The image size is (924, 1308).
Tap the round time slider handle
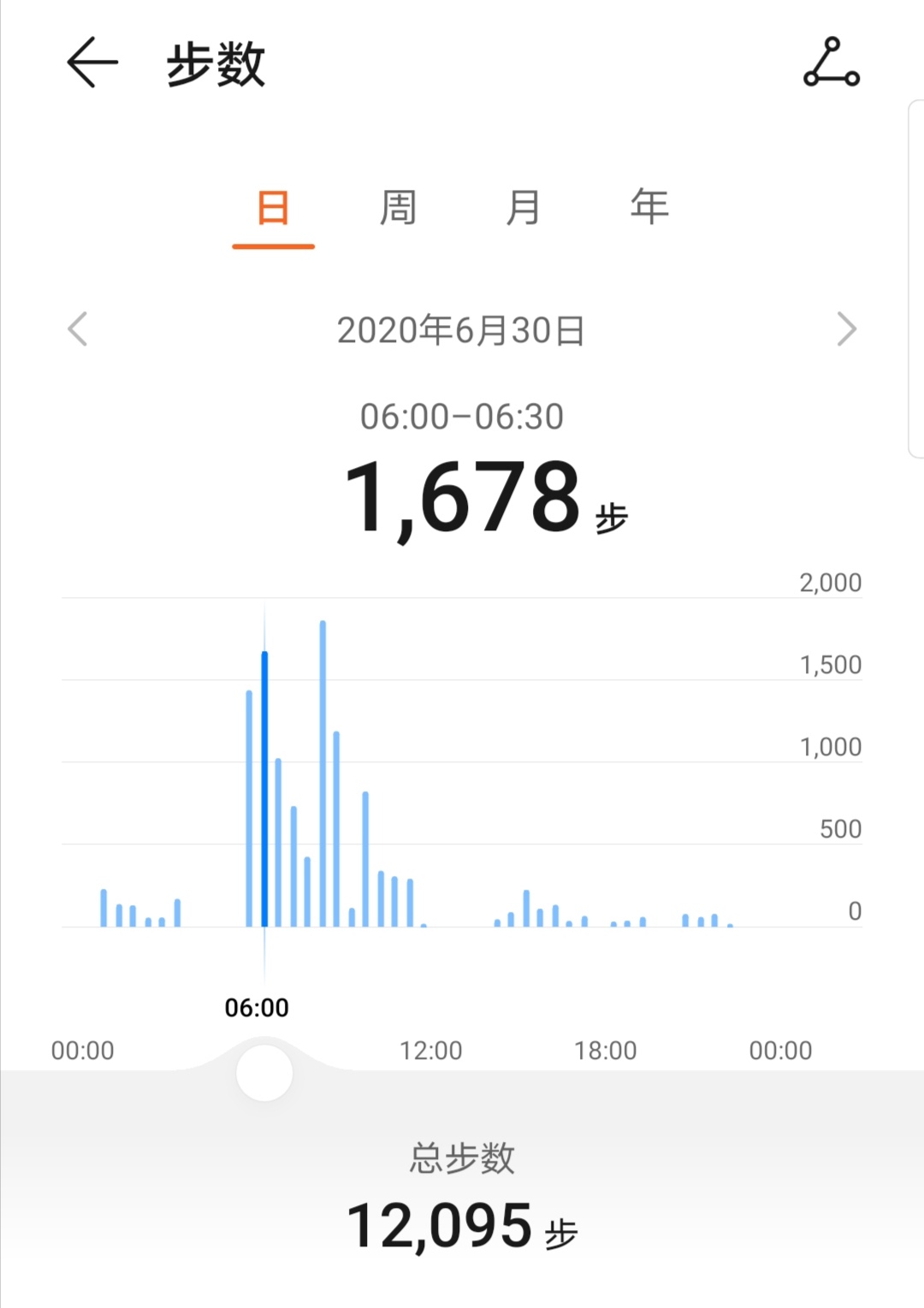click(x=264, y=1073)
